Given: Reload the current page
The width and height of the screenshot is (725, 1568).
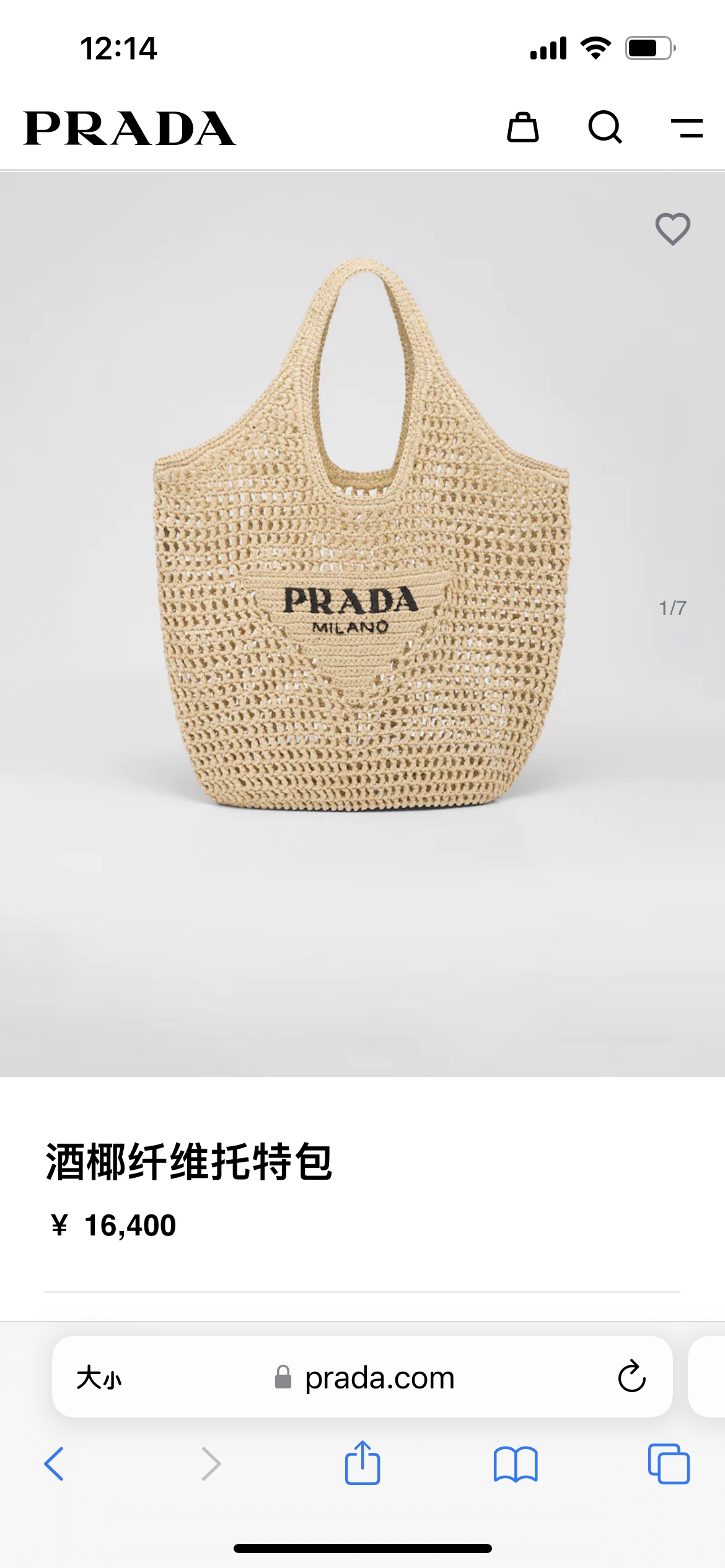Looking at the screenshot, I should 631,1377.
